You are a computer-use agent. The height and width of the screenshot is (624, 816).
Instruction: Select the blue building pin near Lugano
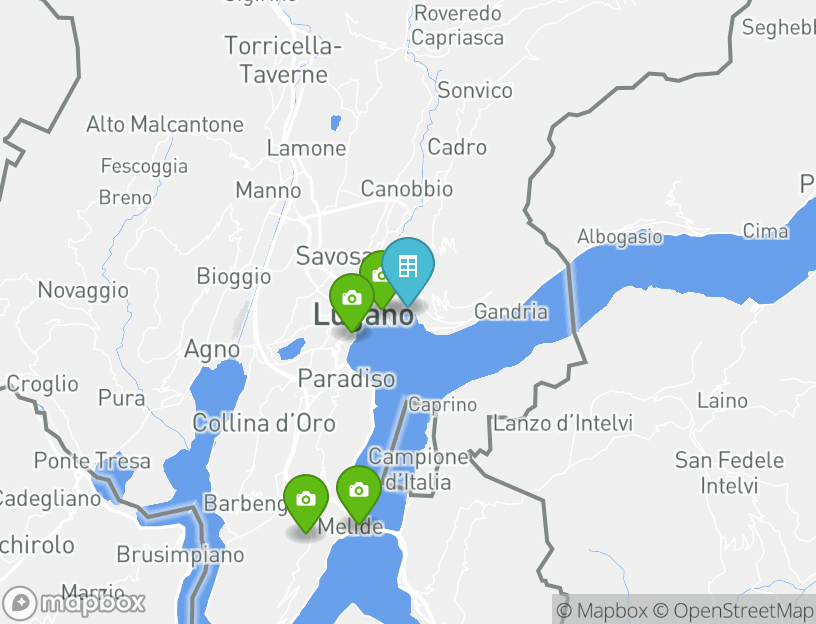pyautogui.click(x=409, y=266)
